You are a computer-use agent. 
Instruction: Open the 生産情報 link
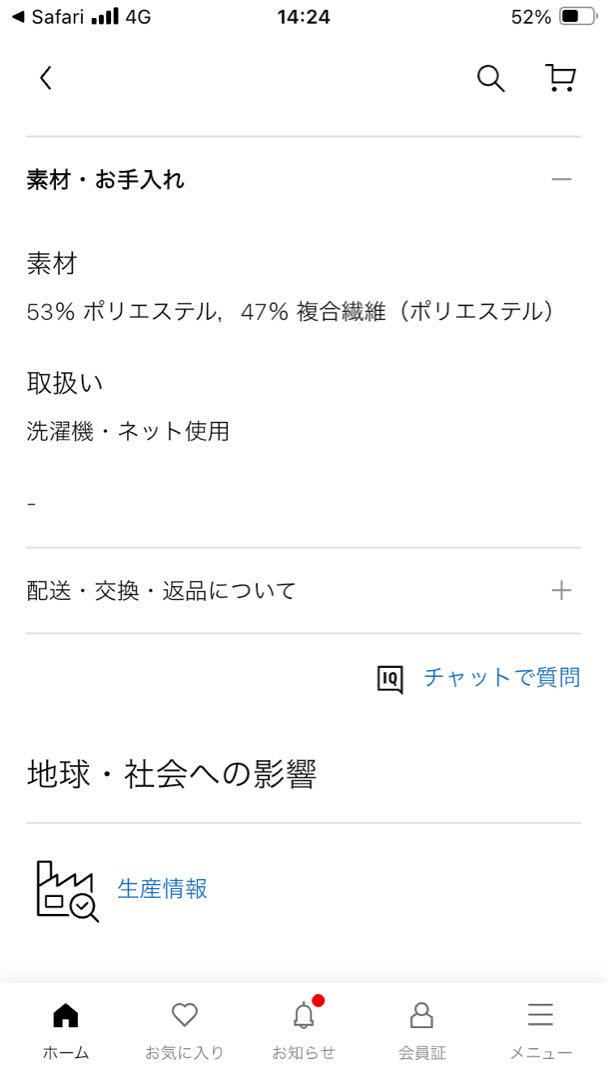click(162, 889)
